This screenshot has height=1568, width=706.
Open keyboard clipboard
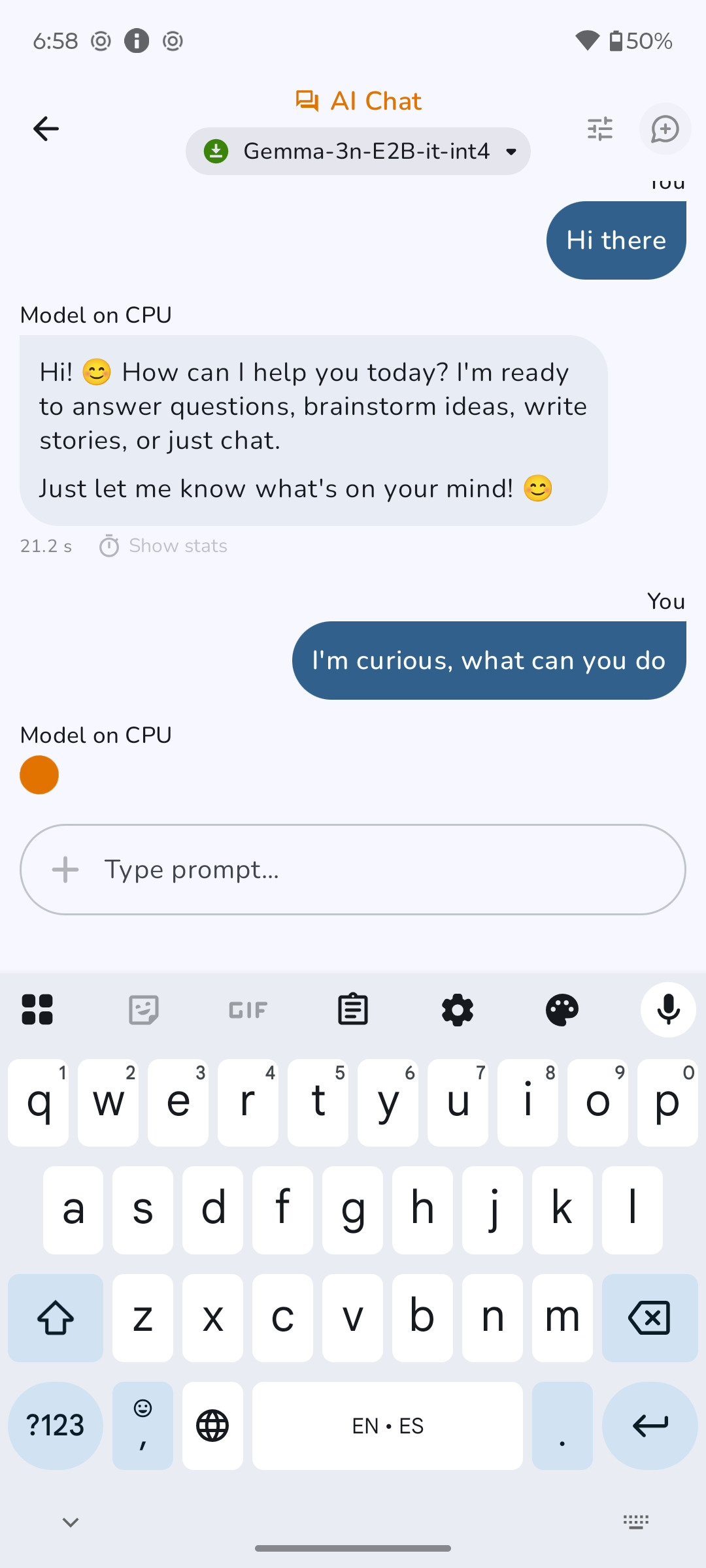353,1010
